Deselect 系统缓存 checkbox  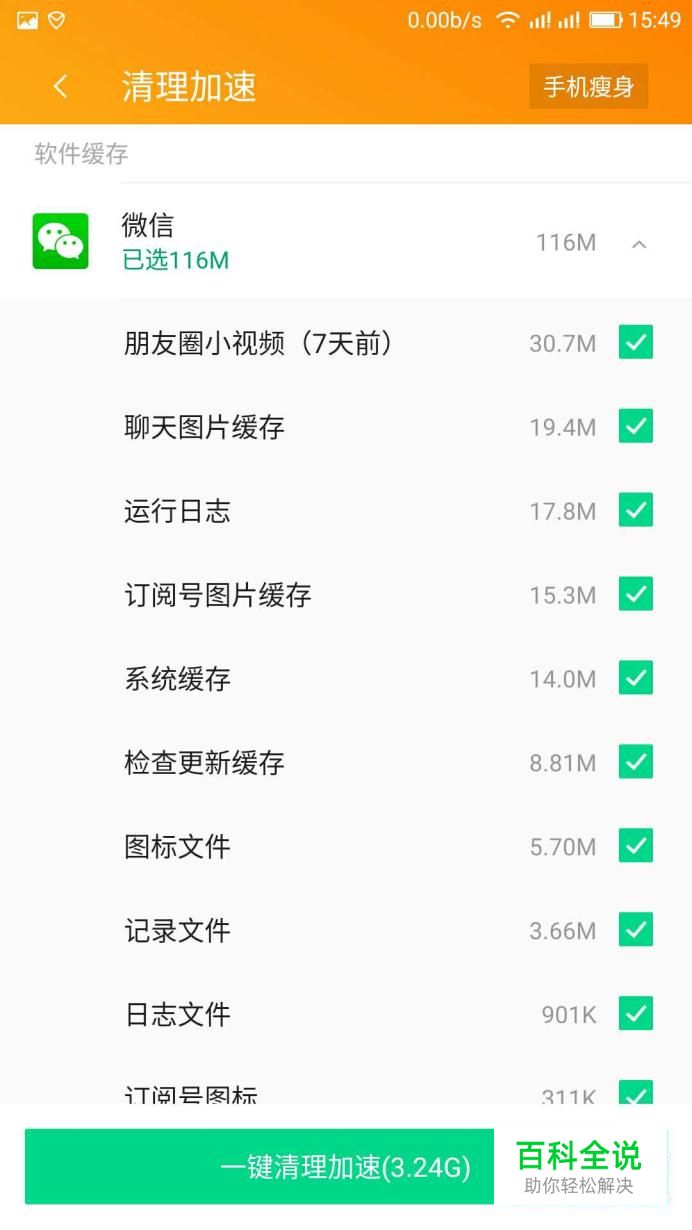click(636, 678)
